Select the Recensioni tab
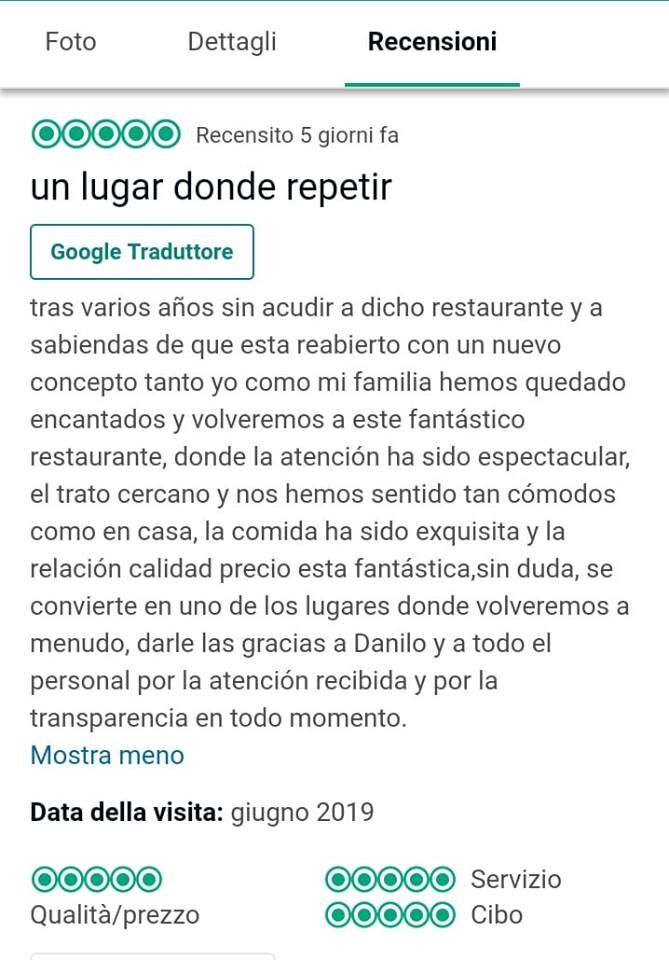669x960 pixels. (432, 42)
